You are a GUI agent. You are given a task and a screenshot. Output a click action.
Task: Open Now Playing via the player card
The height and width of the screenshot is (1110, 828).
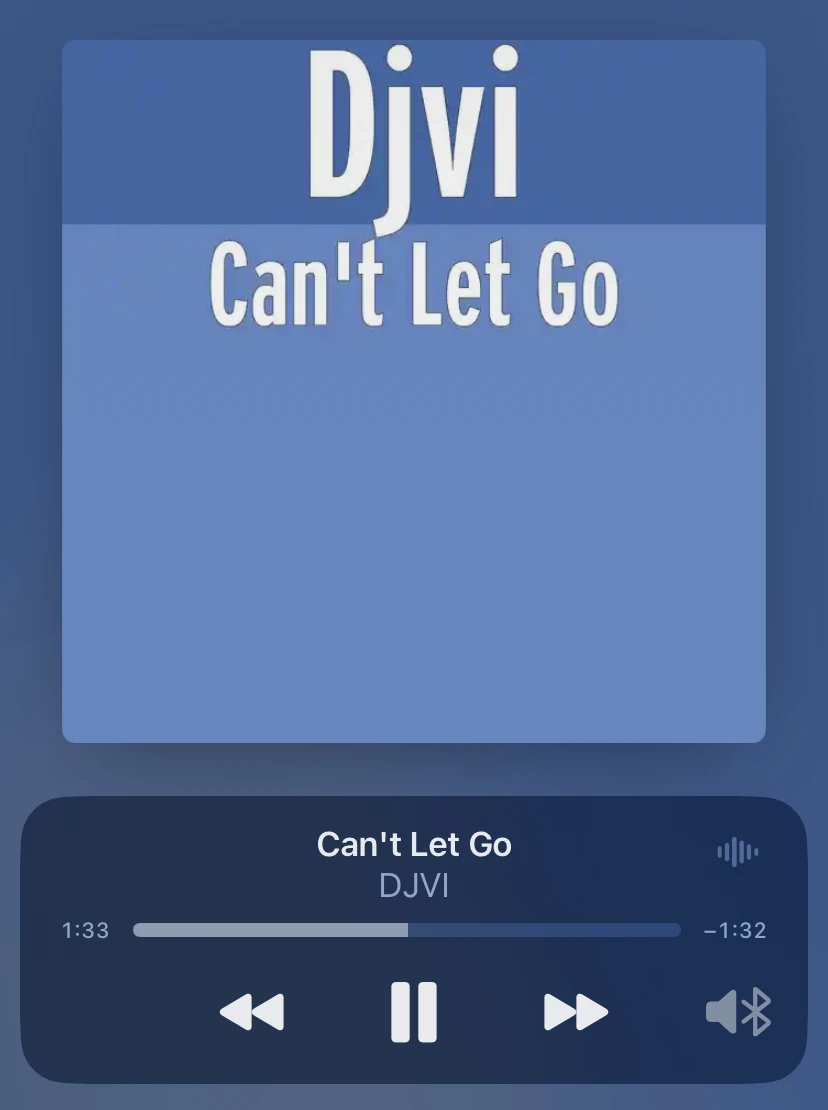414,940
